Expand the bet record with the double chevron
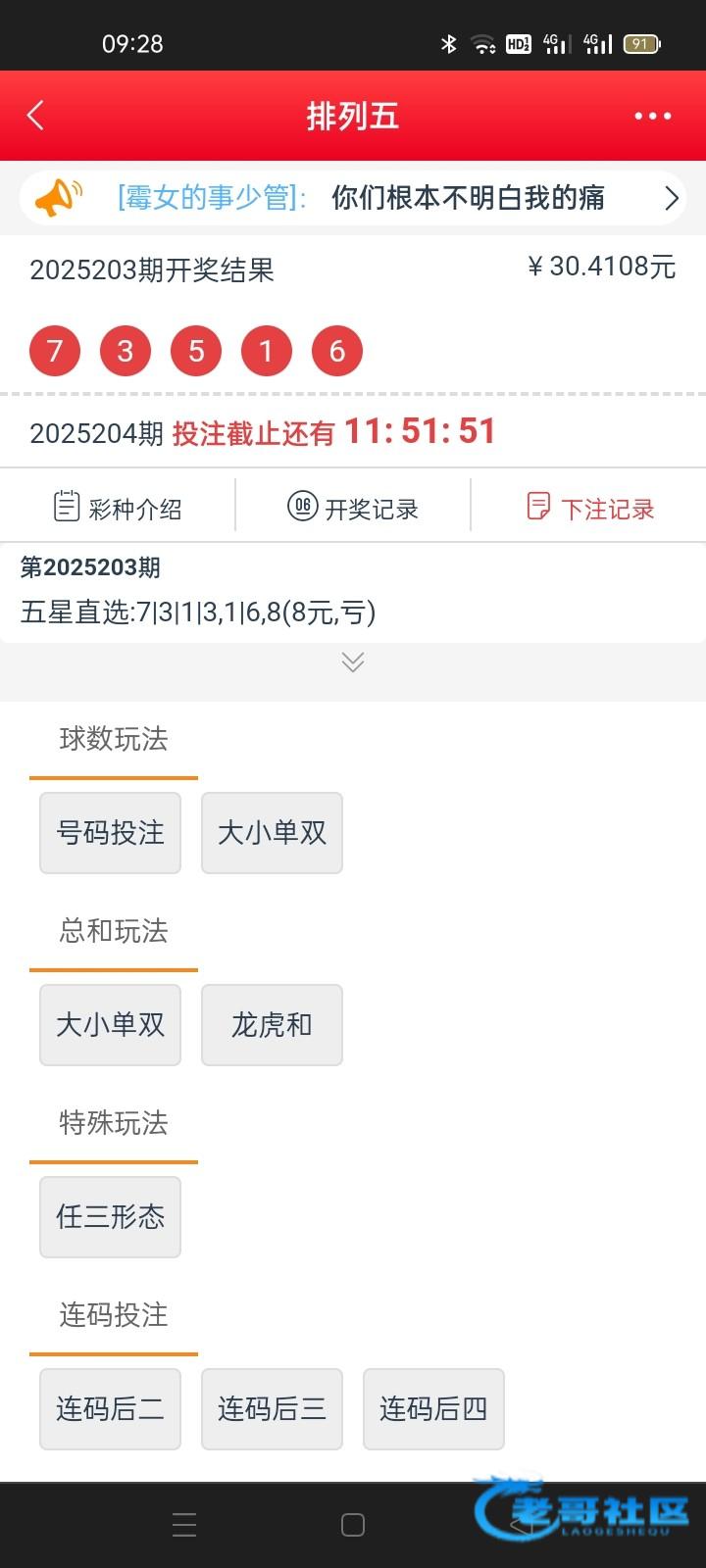 click(353, 662)
